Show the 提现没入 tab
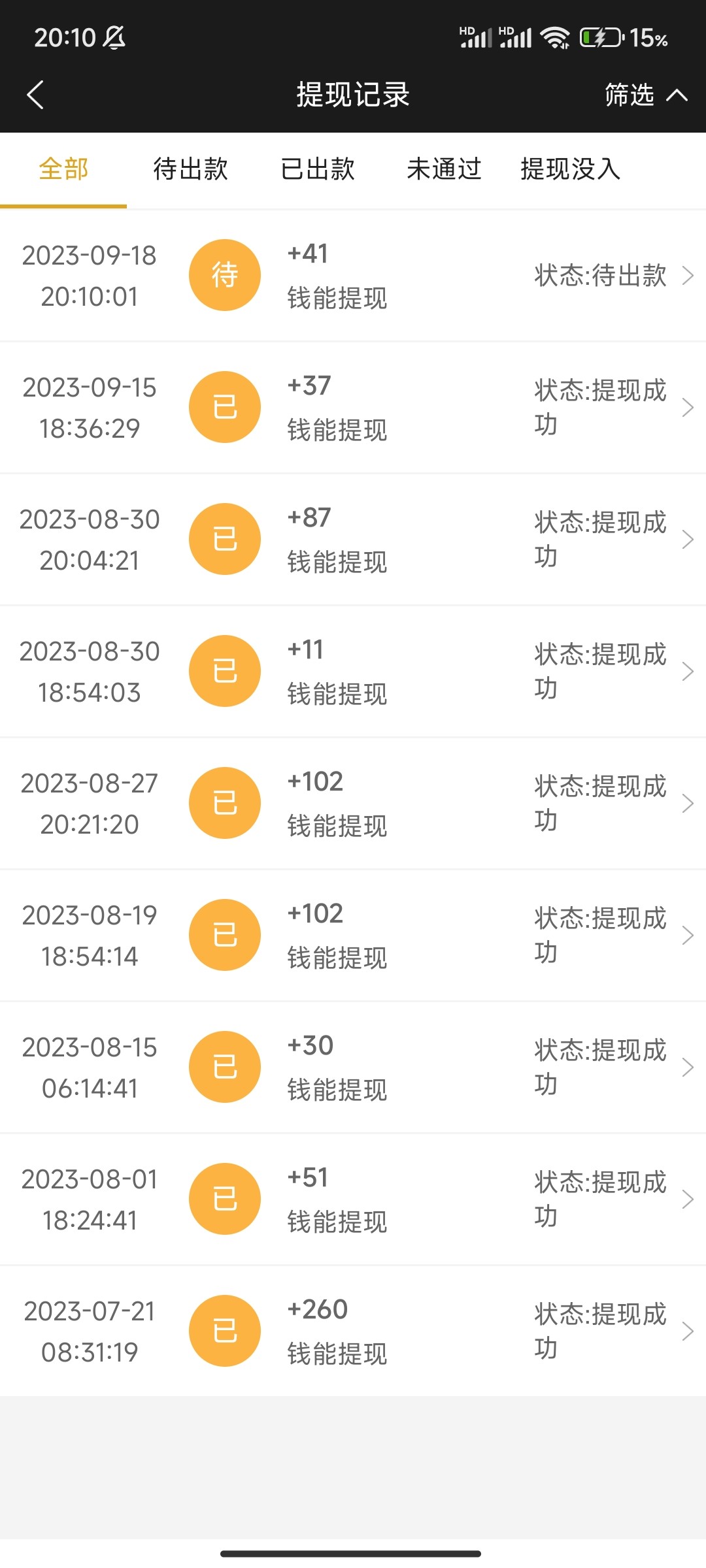The height and width of the screenshot is (1568, 706). 570,169
